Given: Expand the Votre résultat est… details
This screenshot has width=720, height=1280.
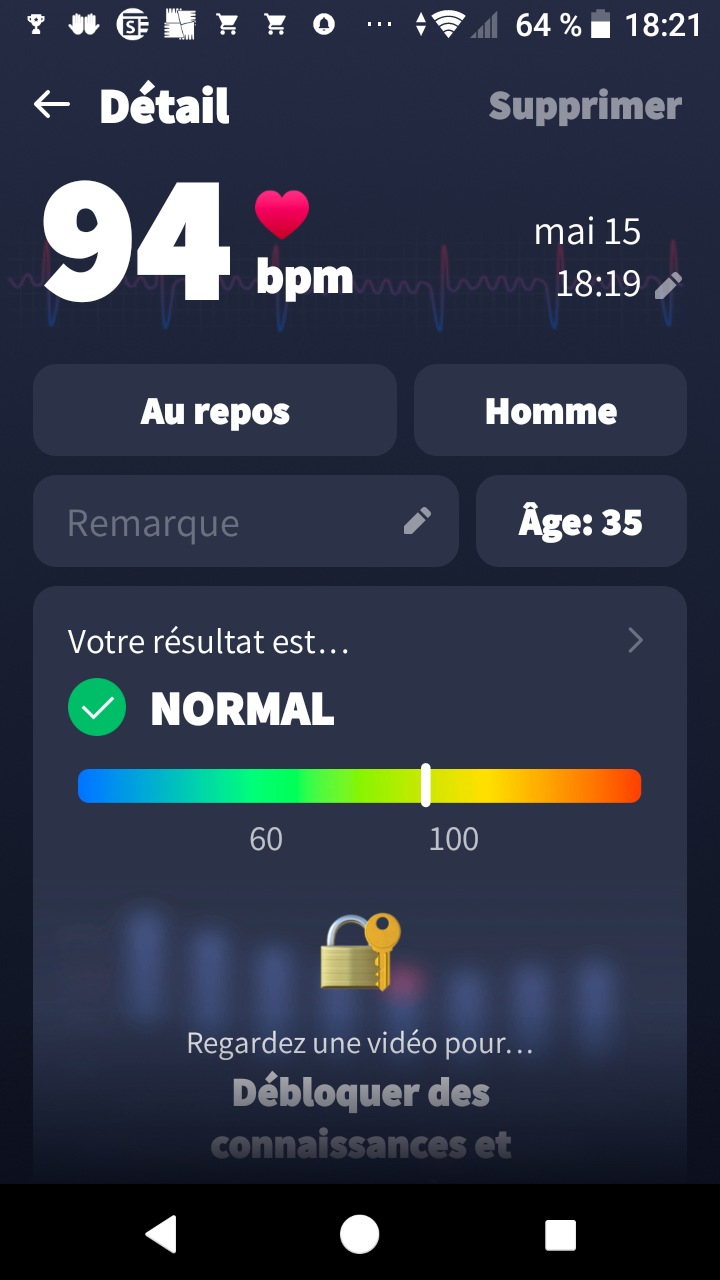Looking at the screenshot, I should point(635,641).
